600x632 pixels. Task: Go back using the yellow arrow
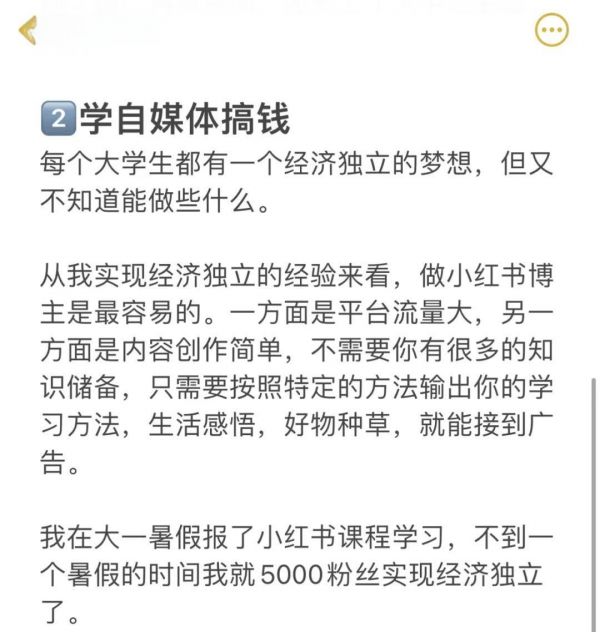tap(27, 31)
